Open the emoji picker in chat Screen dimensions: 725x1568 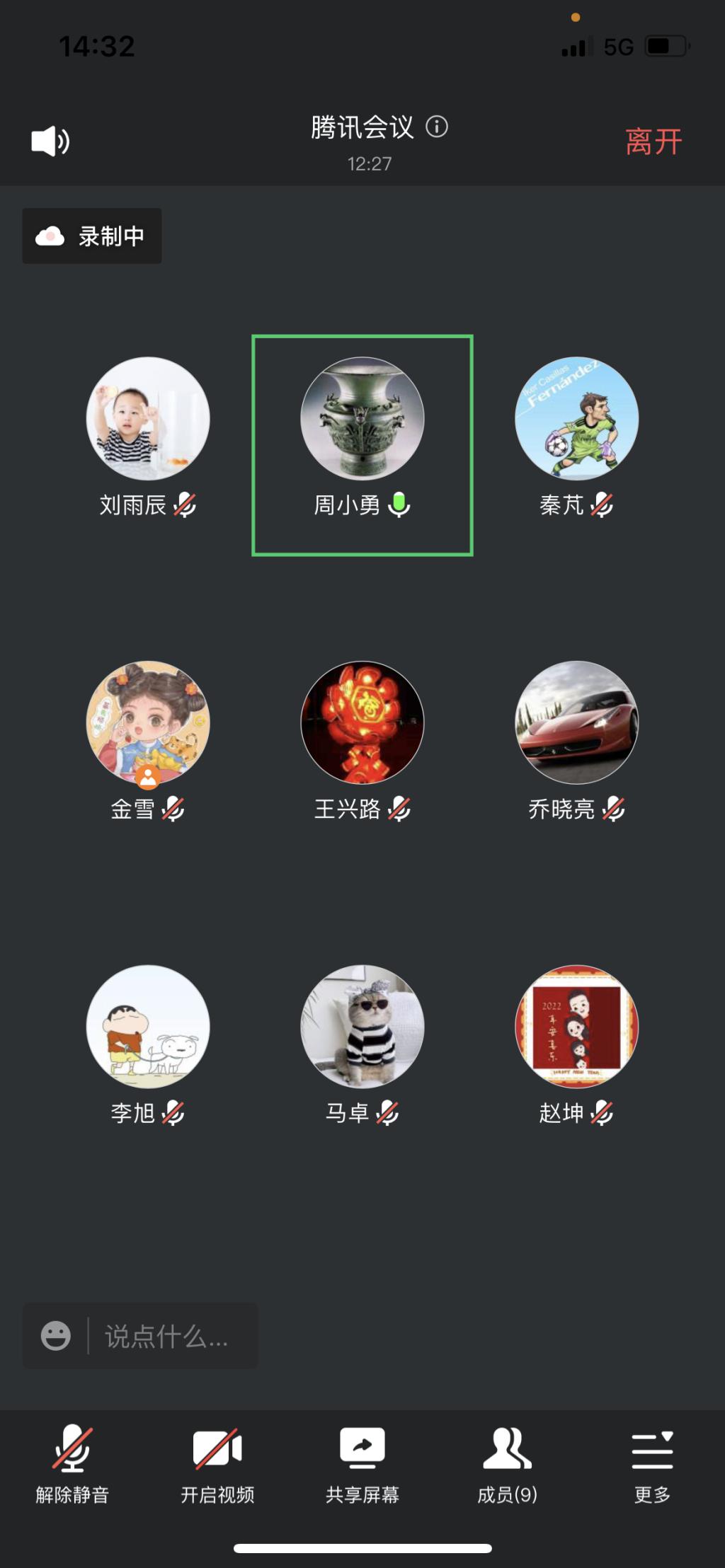[56, 1336]
